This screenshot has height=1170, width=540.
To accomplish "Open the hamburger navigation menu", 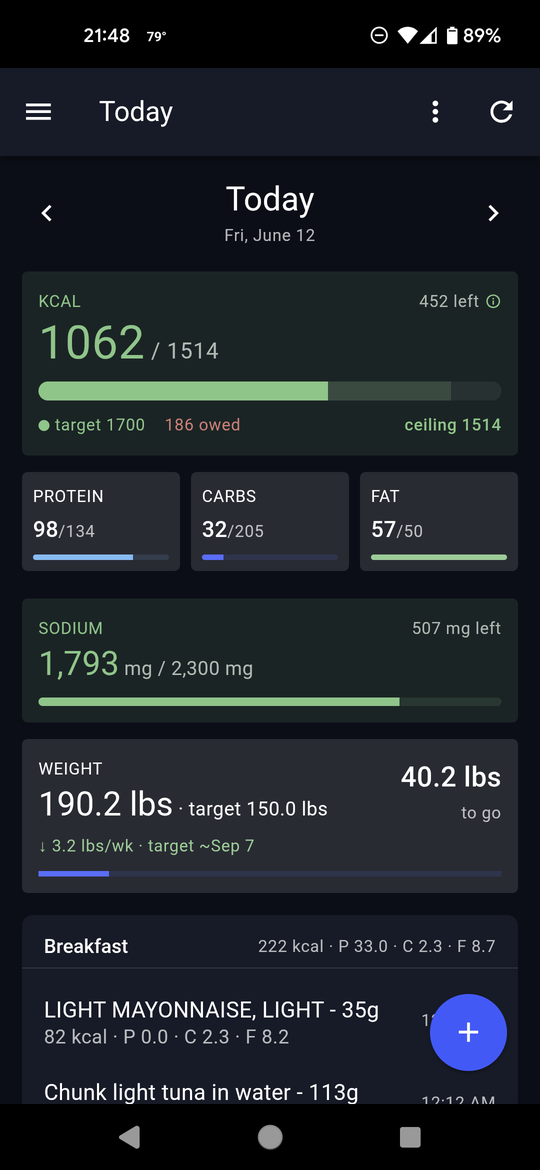I will 39,112.
